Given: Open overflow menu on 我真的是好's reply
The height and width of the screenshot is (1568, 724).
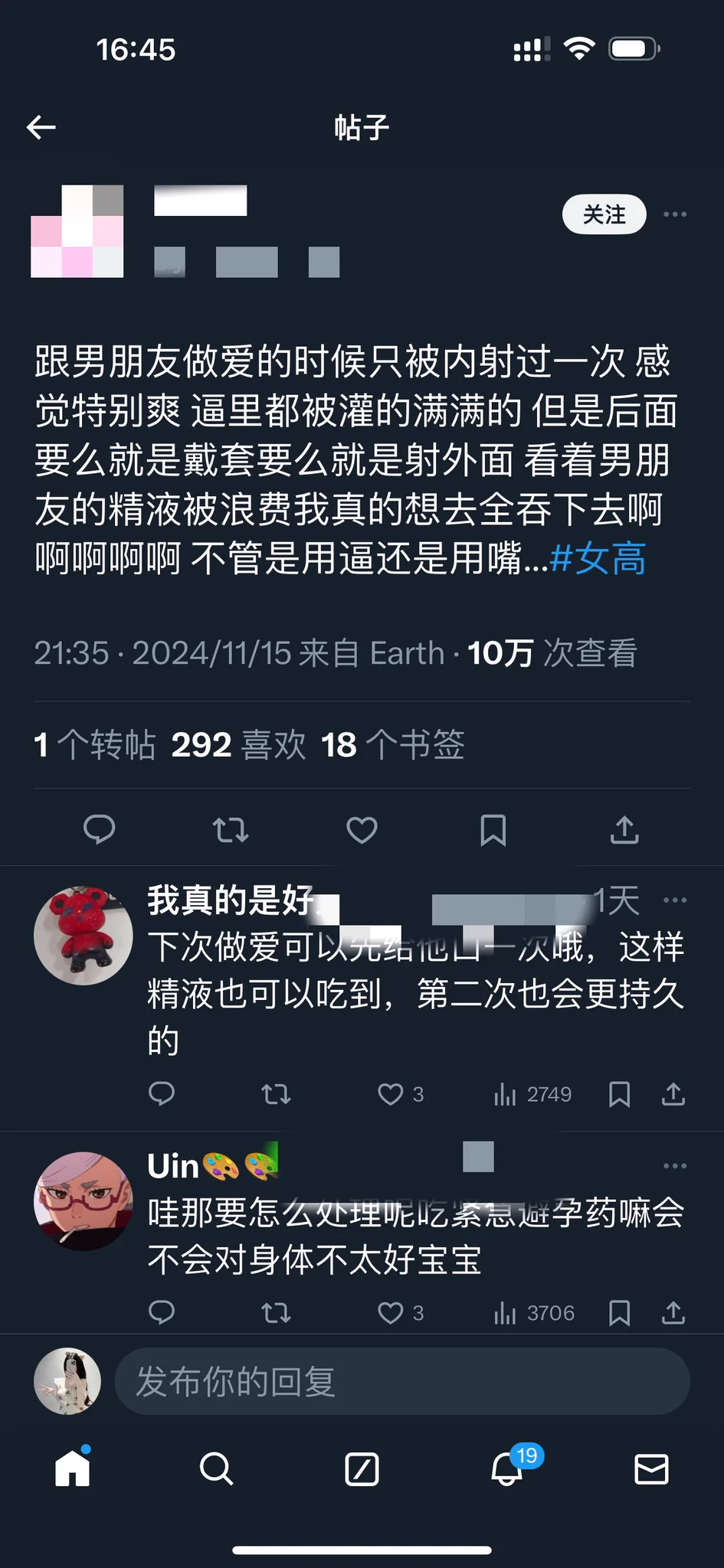Looking at the screenshot, I should click(x=674, y=900).
